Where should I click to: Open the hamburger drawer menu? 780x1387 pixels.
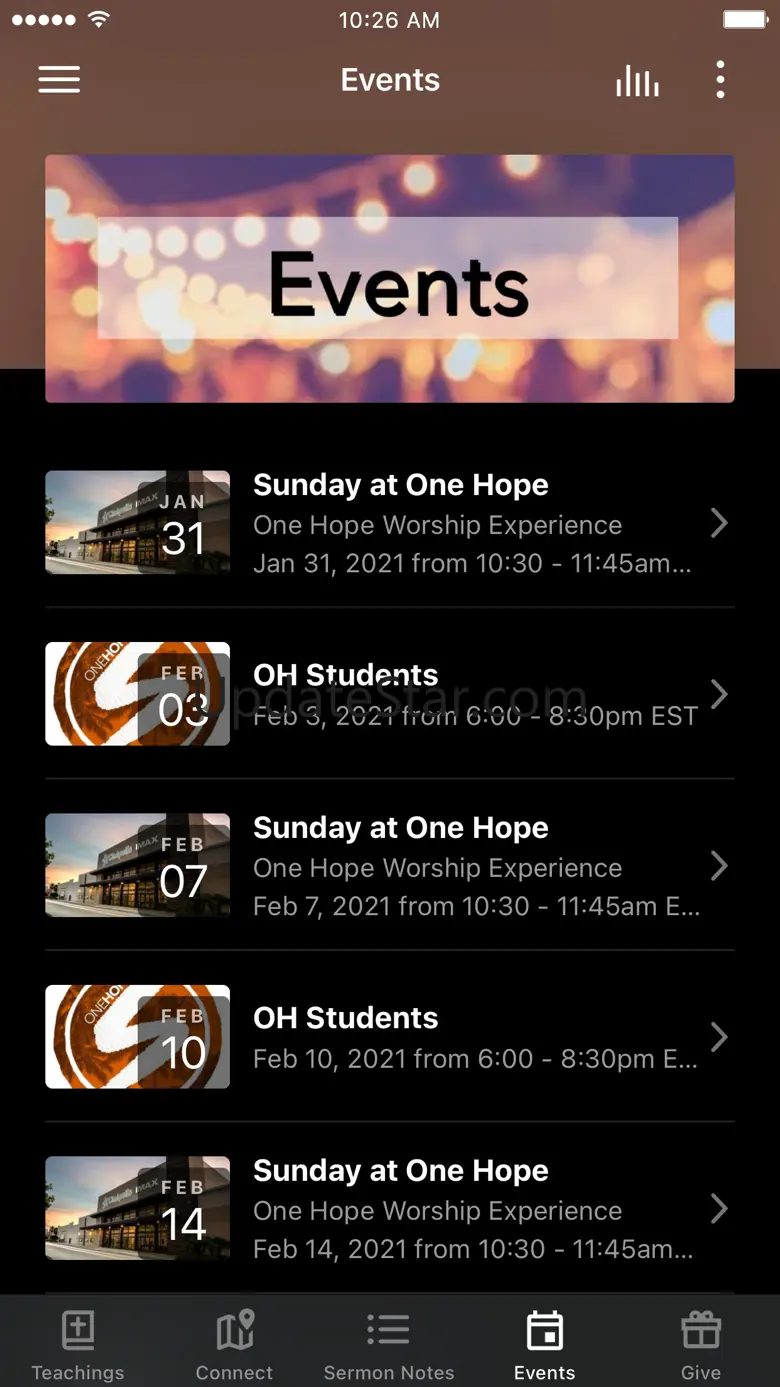click(59, 80)
